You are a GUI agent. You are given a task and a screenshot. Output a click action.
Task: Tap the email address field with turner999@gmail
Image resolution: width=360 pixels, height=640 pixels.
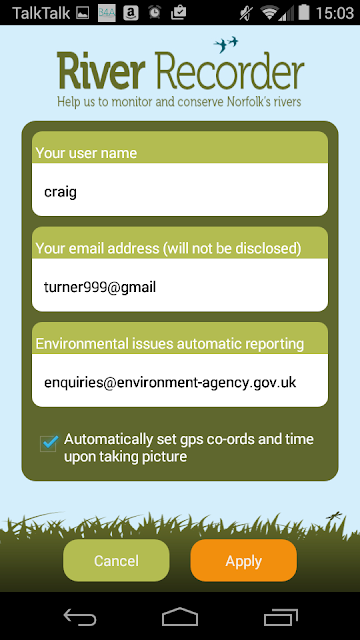[180, 285]
